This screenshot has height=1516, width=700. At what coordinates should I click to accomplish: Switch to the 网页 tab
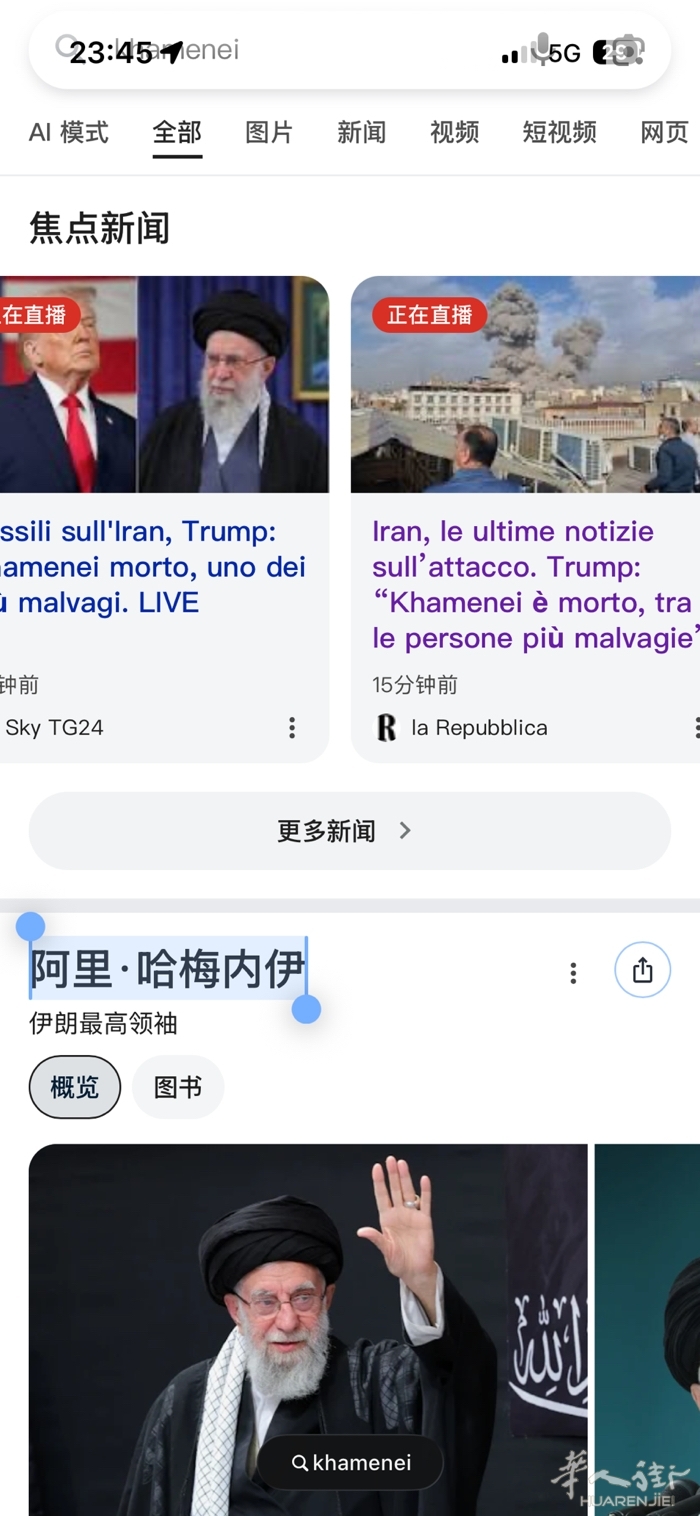[664, 132]
